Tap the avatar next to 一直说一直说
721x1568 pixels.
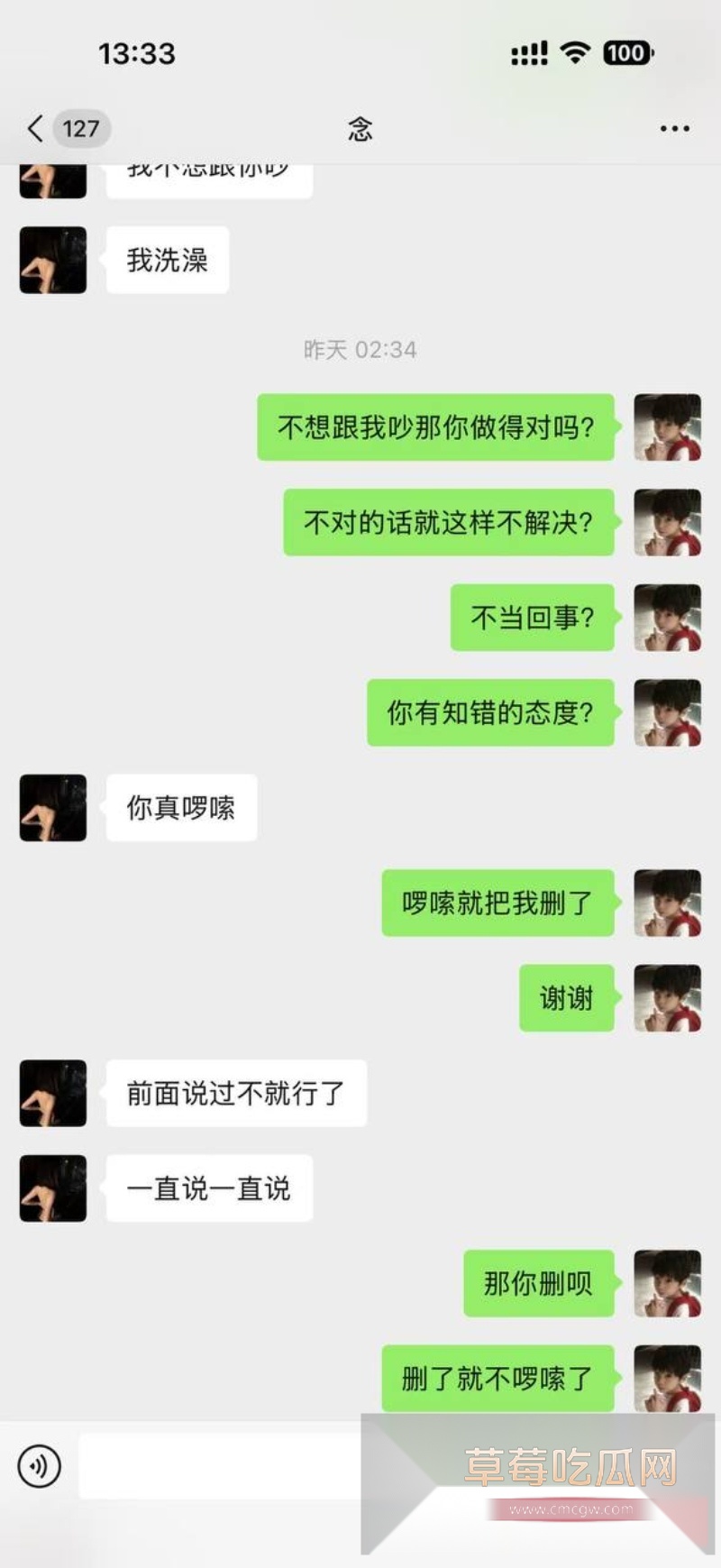(52, 1188)
